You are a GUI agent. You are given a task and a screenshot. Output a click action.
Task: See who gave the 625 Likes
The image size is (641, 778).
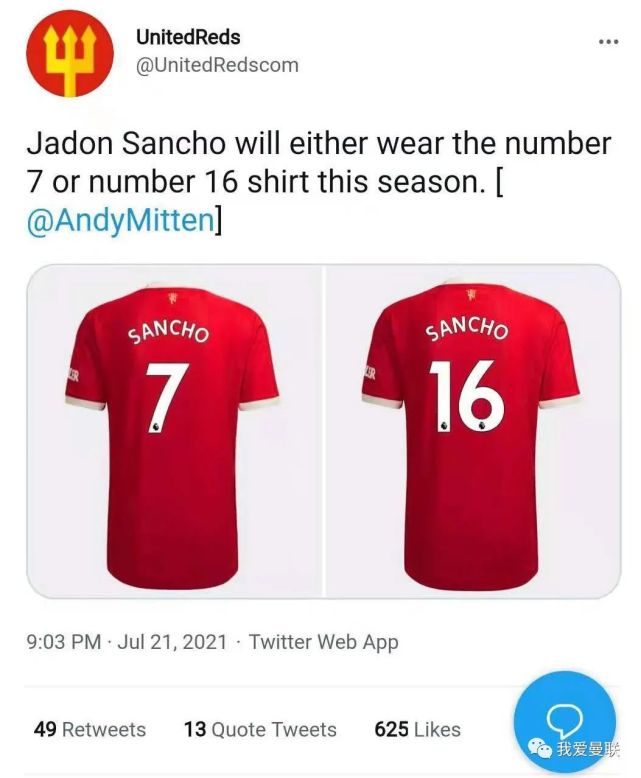click(x=418, y=729)
